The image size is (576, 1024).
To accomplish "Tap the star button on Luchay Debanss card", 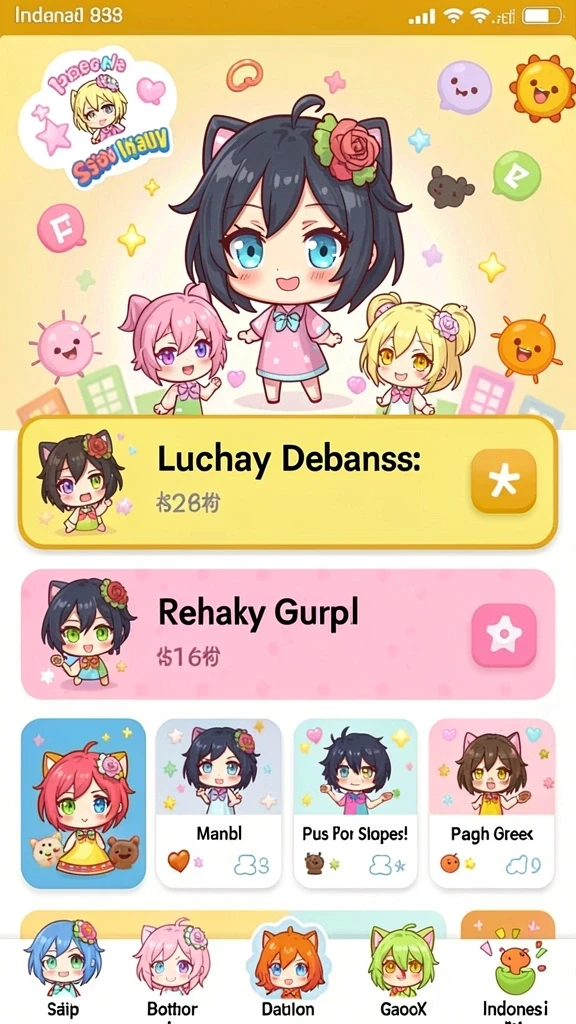I will 504,481.
